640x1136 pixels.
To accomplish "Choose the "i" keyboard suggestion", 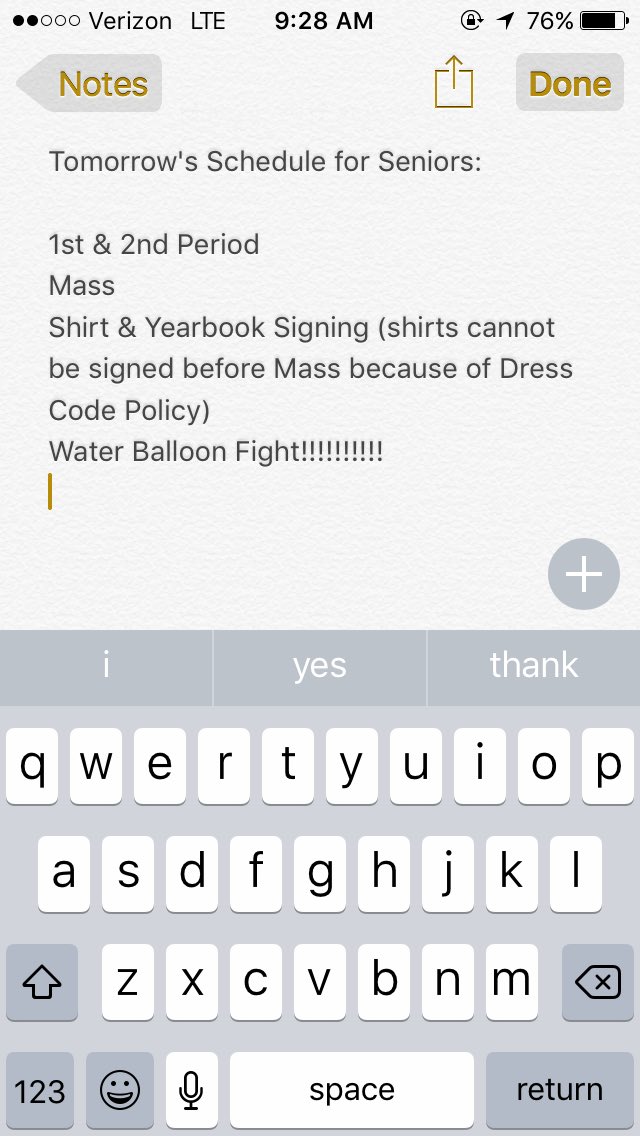I will (106, 667).
